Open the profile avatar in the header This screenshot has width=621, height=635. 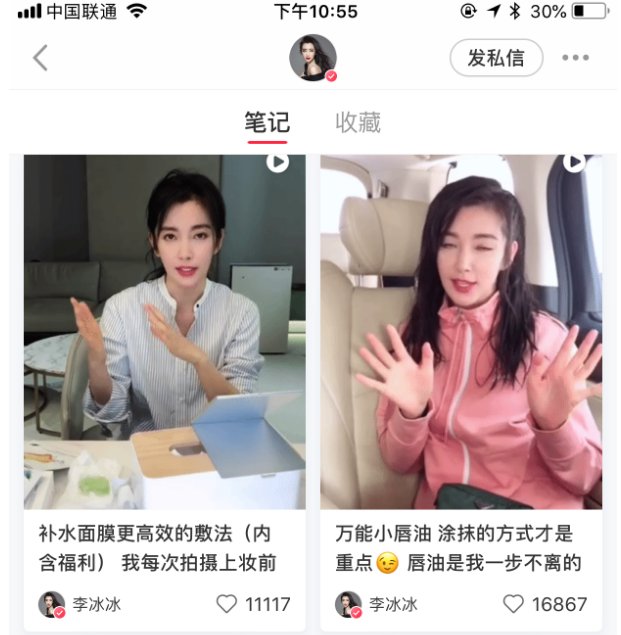[312, 58]
